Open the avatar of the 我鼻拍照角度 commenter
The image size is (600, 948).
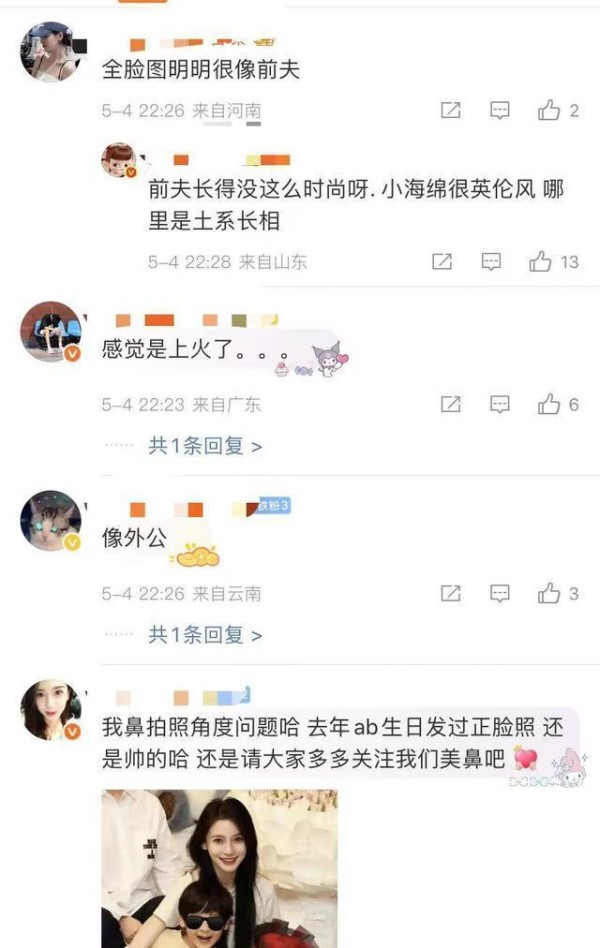[x=51, y=710]
